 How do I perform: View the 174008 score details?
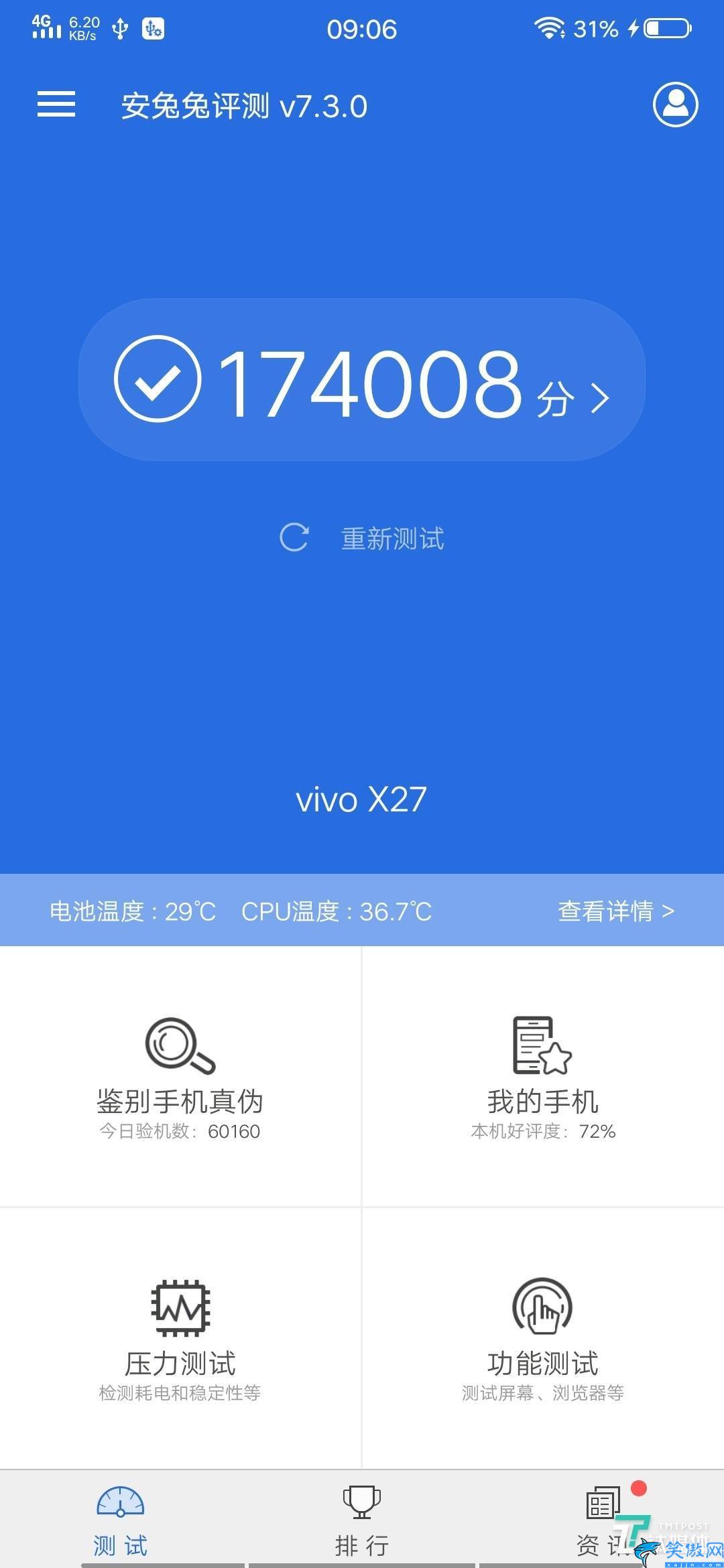(362, 379)
